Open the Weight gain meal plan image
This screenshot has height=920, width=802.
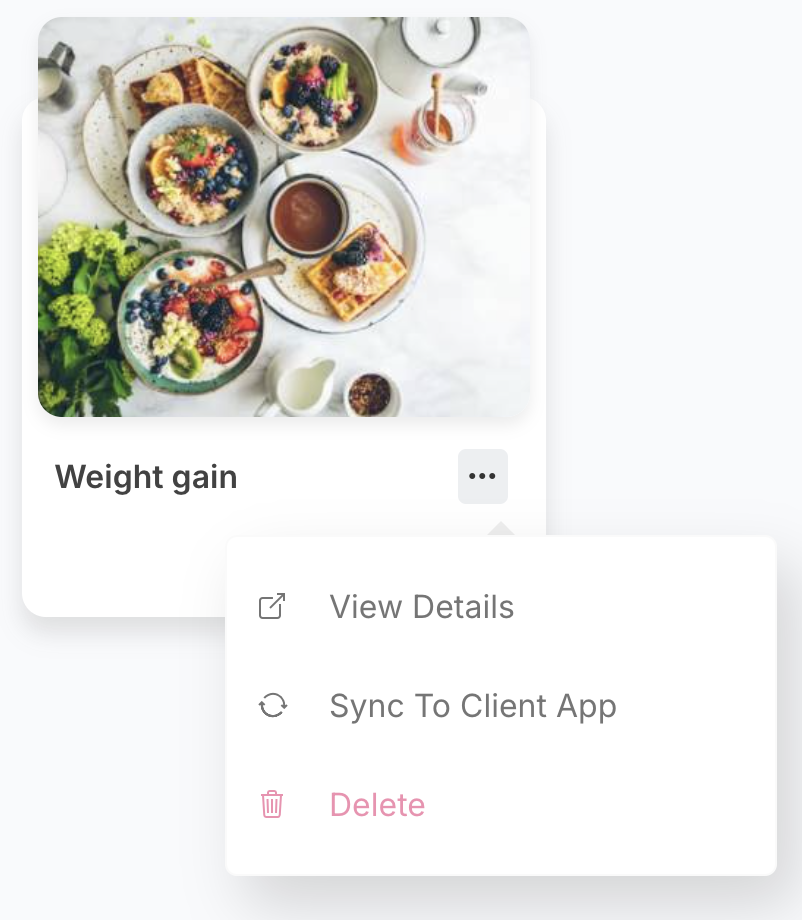[x=284, y=217]
